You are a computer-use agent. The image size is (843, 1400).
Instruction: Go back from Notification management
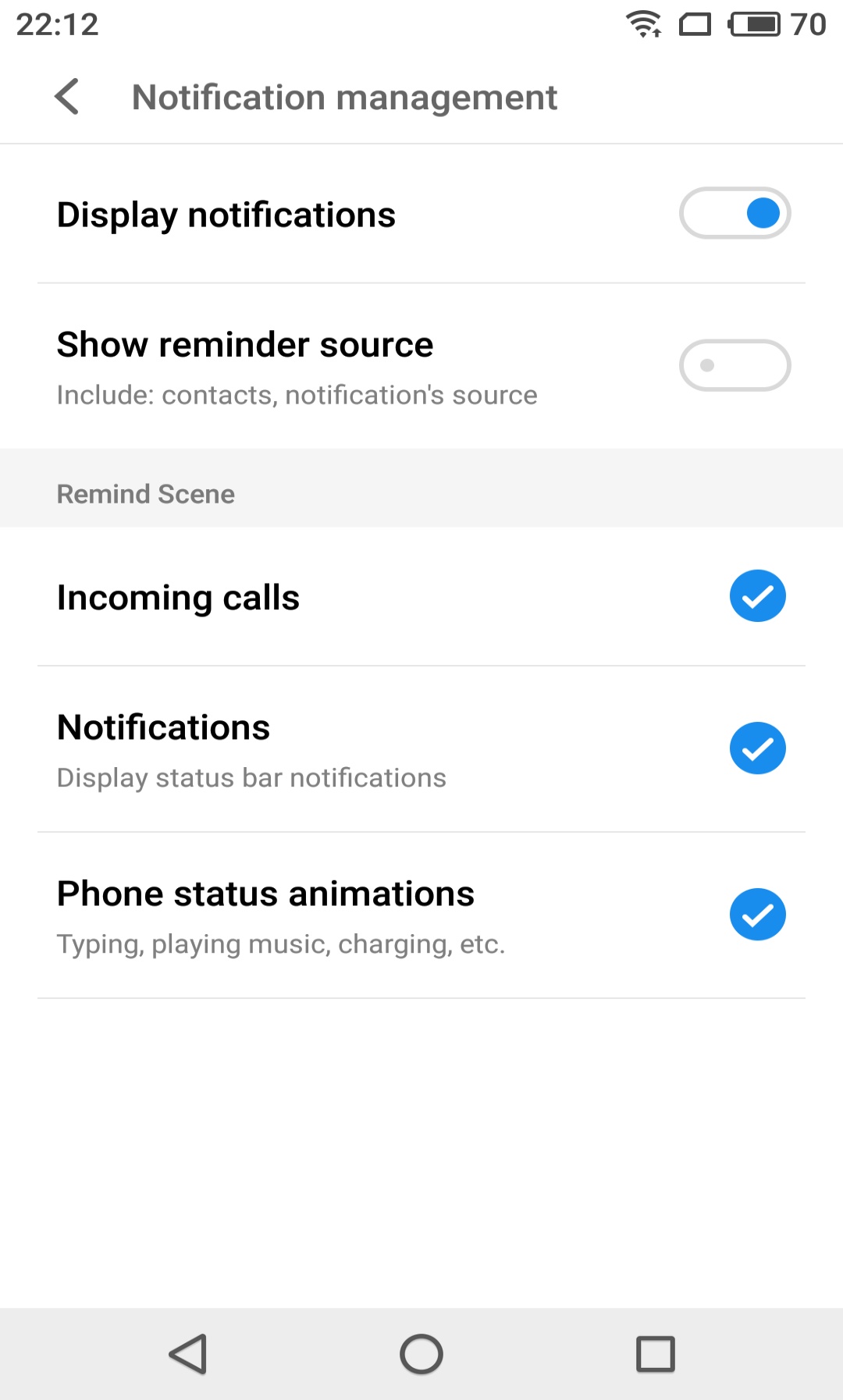tap(67, 97)
